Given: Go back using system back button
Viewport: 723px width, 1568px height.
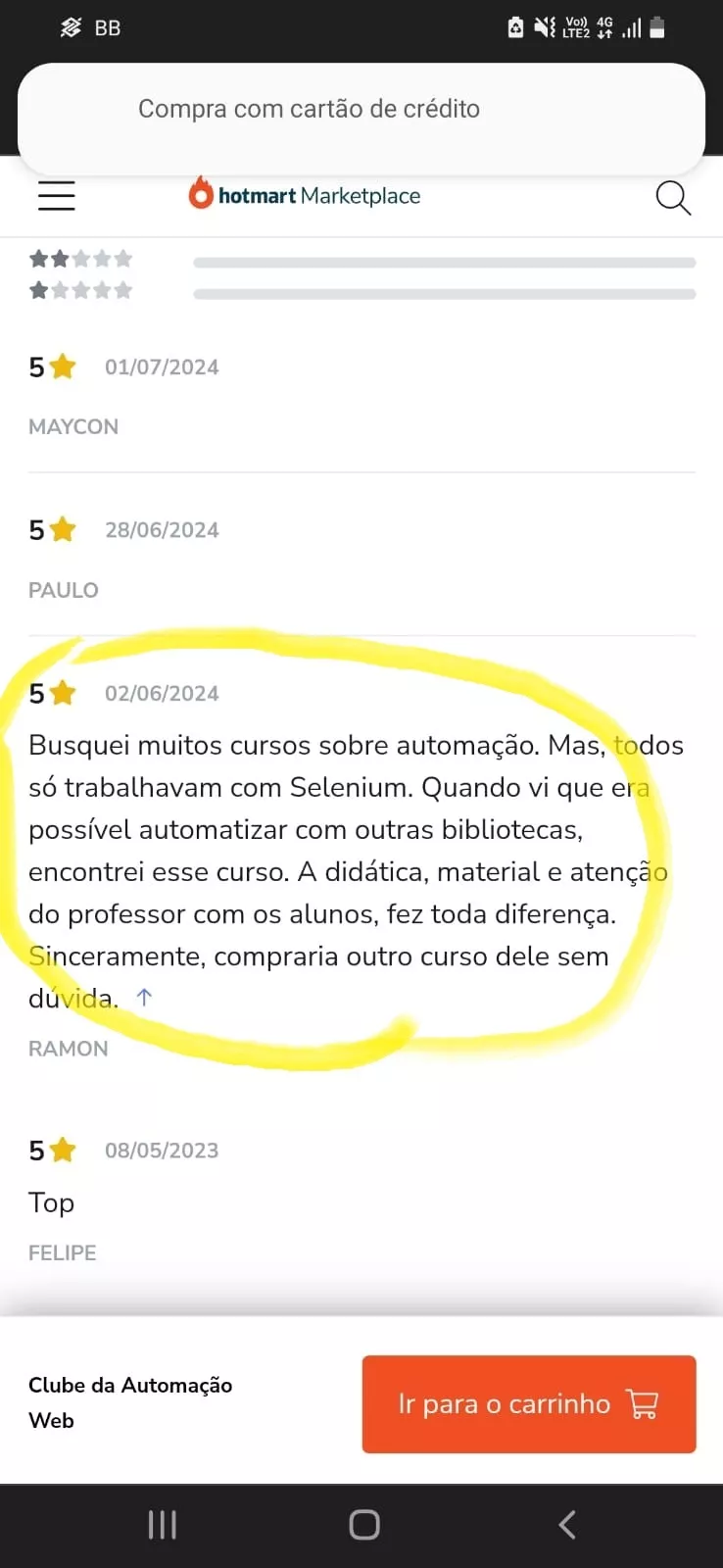Looking at the screenshot, I should point(566,1525).
